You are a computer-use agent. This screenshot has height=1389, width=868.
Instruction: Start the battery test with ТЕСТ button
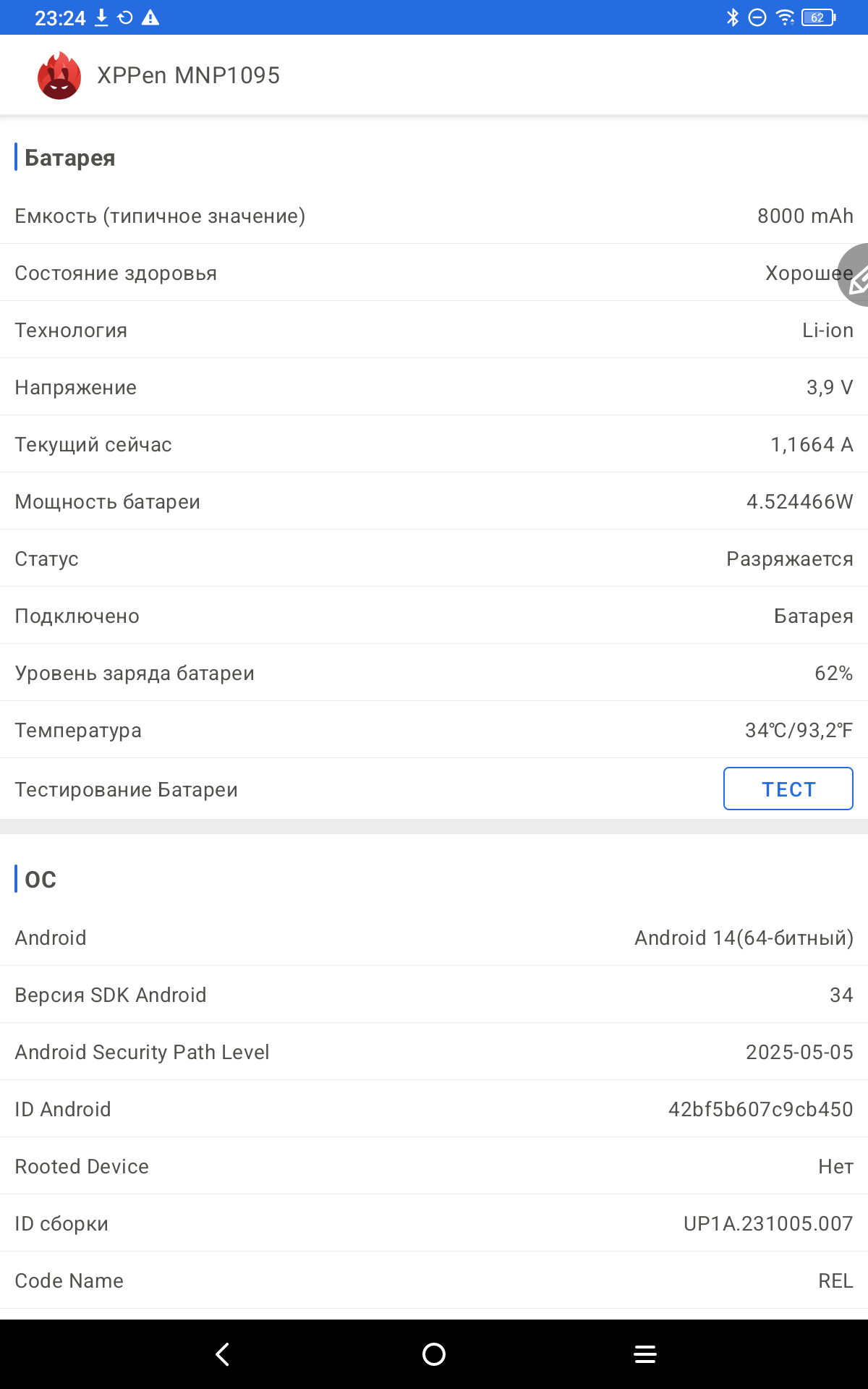point(788,789)
